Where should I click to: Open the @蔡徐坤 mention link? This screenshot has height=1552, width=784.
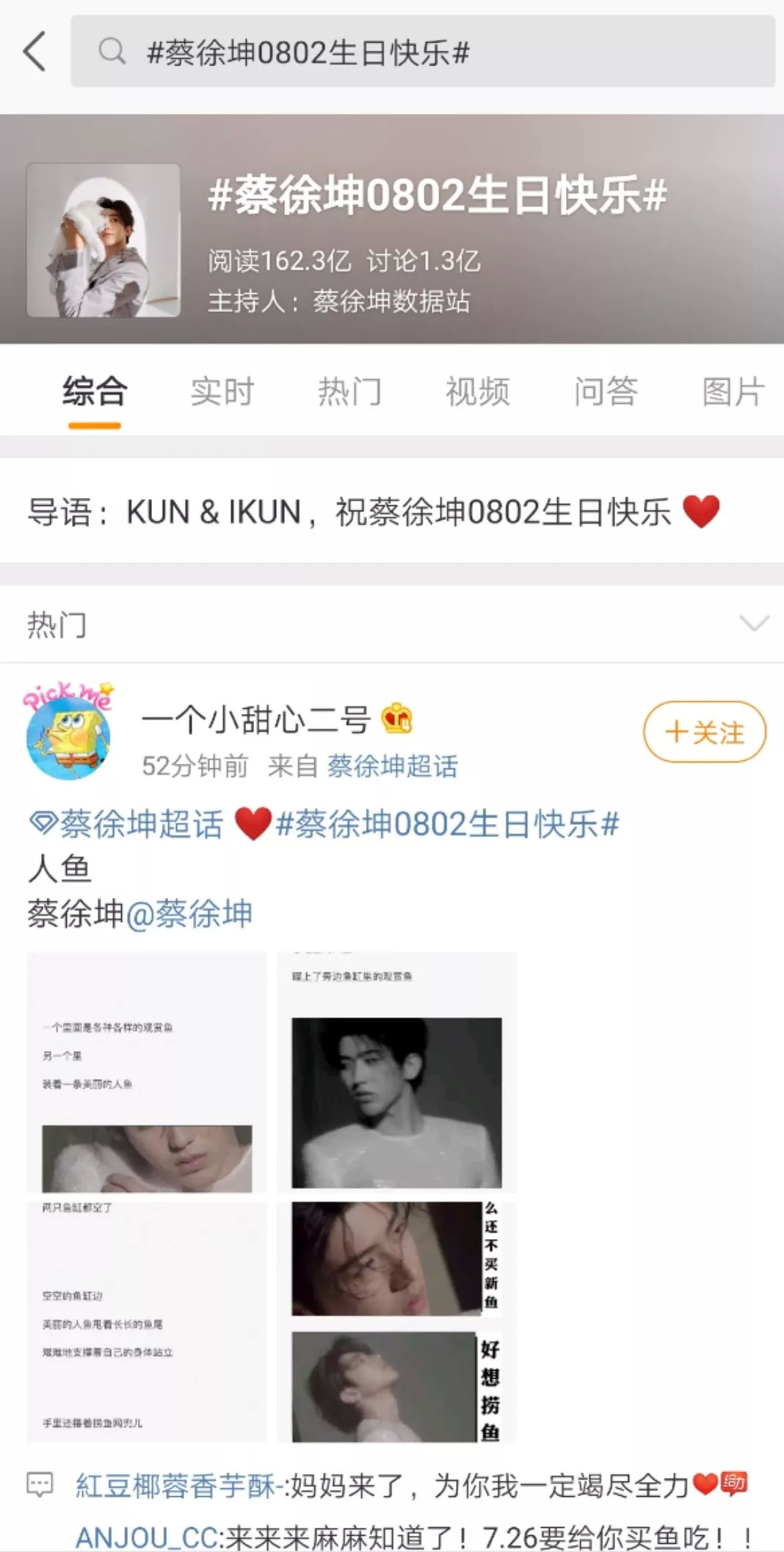point(189,914)
